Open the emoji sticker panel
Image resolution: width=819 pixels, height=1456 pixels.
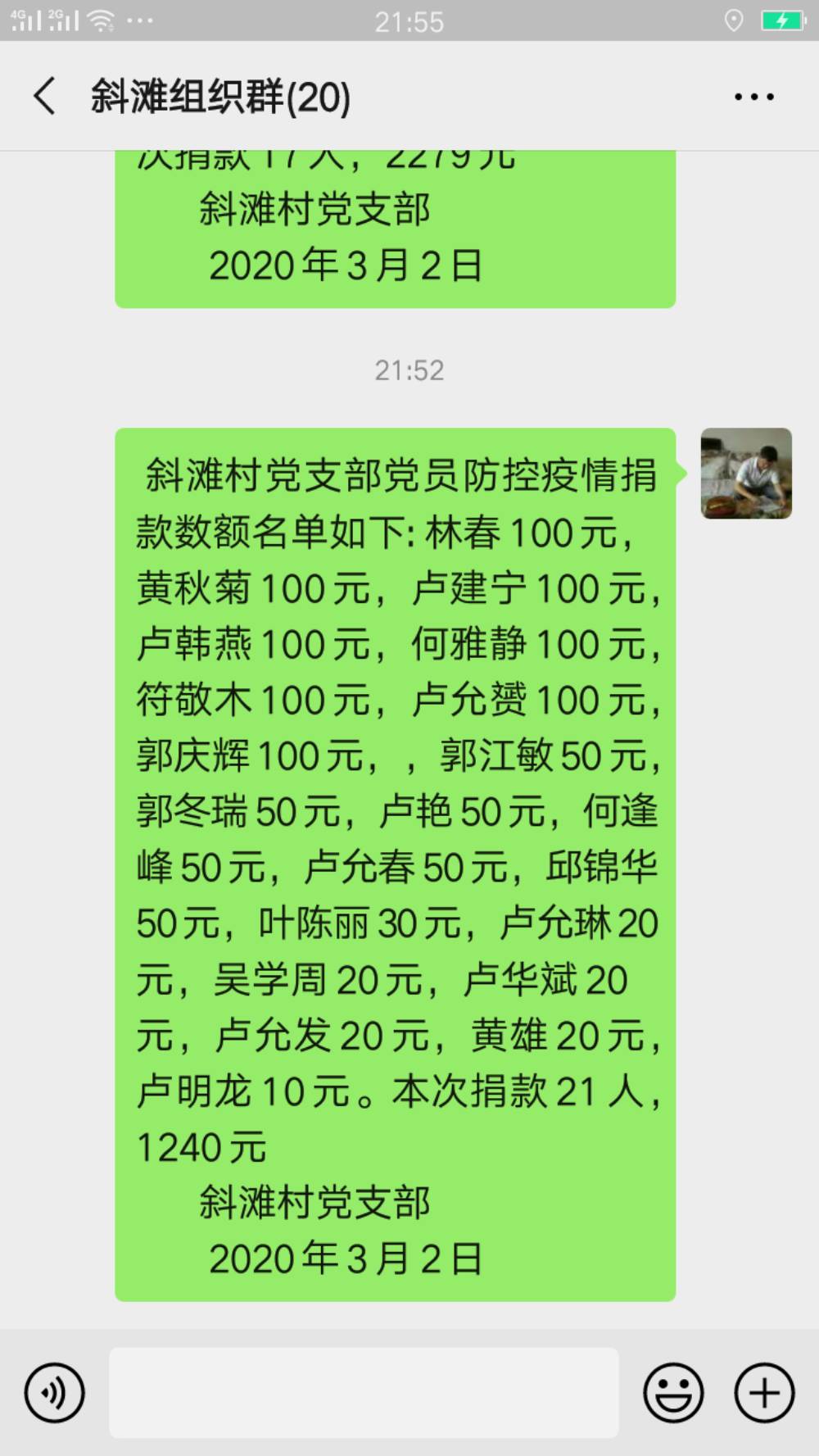pos(673,1392)
